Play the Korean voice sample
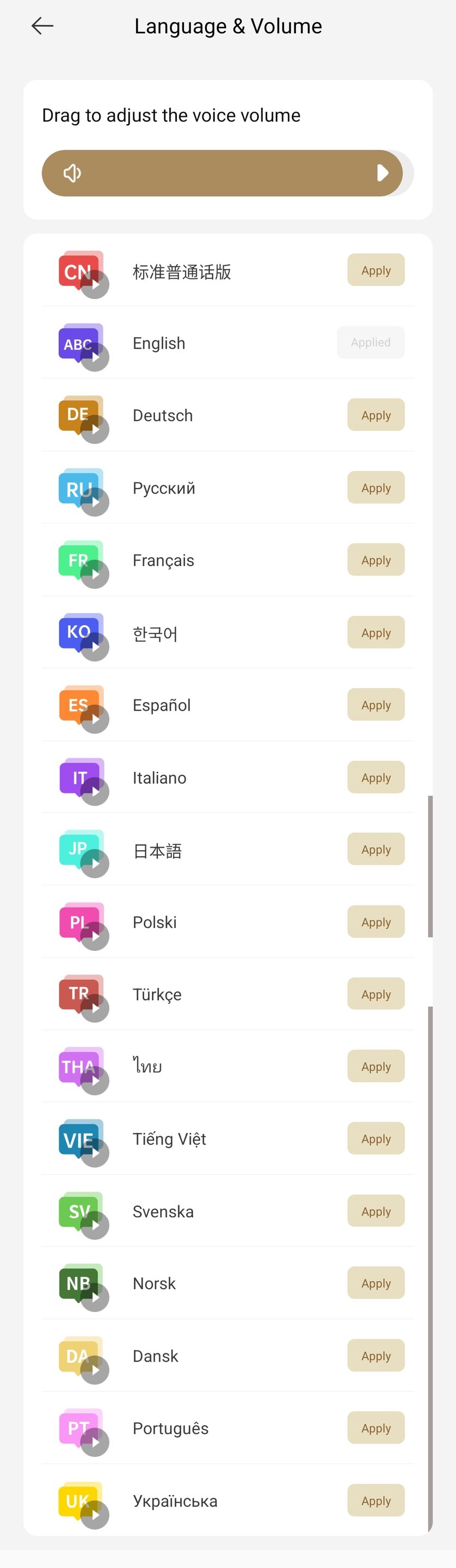This screenshot has height=1568, width=456. [x=95, y=647]
